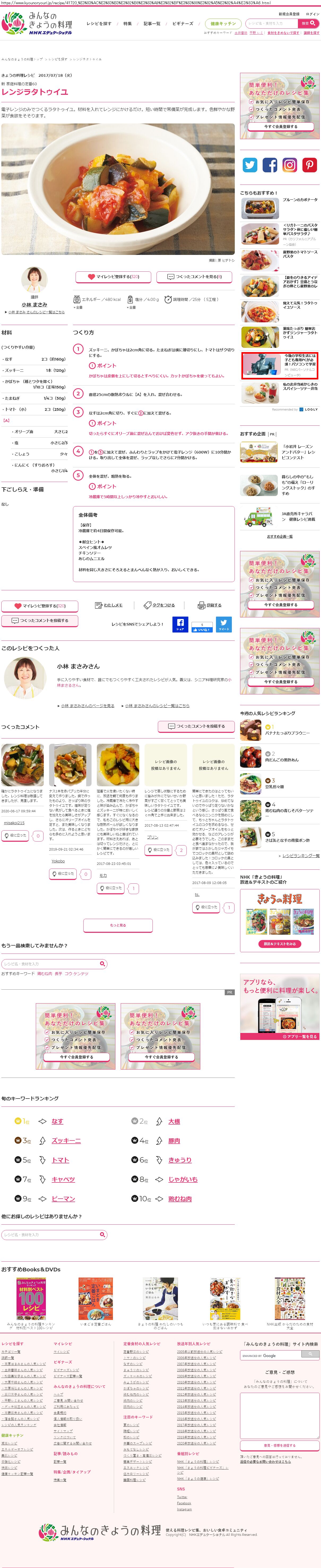Open the 健康キッチン button
The image size is (321, 1568).
pyautogui.click(x=223, y=24)
